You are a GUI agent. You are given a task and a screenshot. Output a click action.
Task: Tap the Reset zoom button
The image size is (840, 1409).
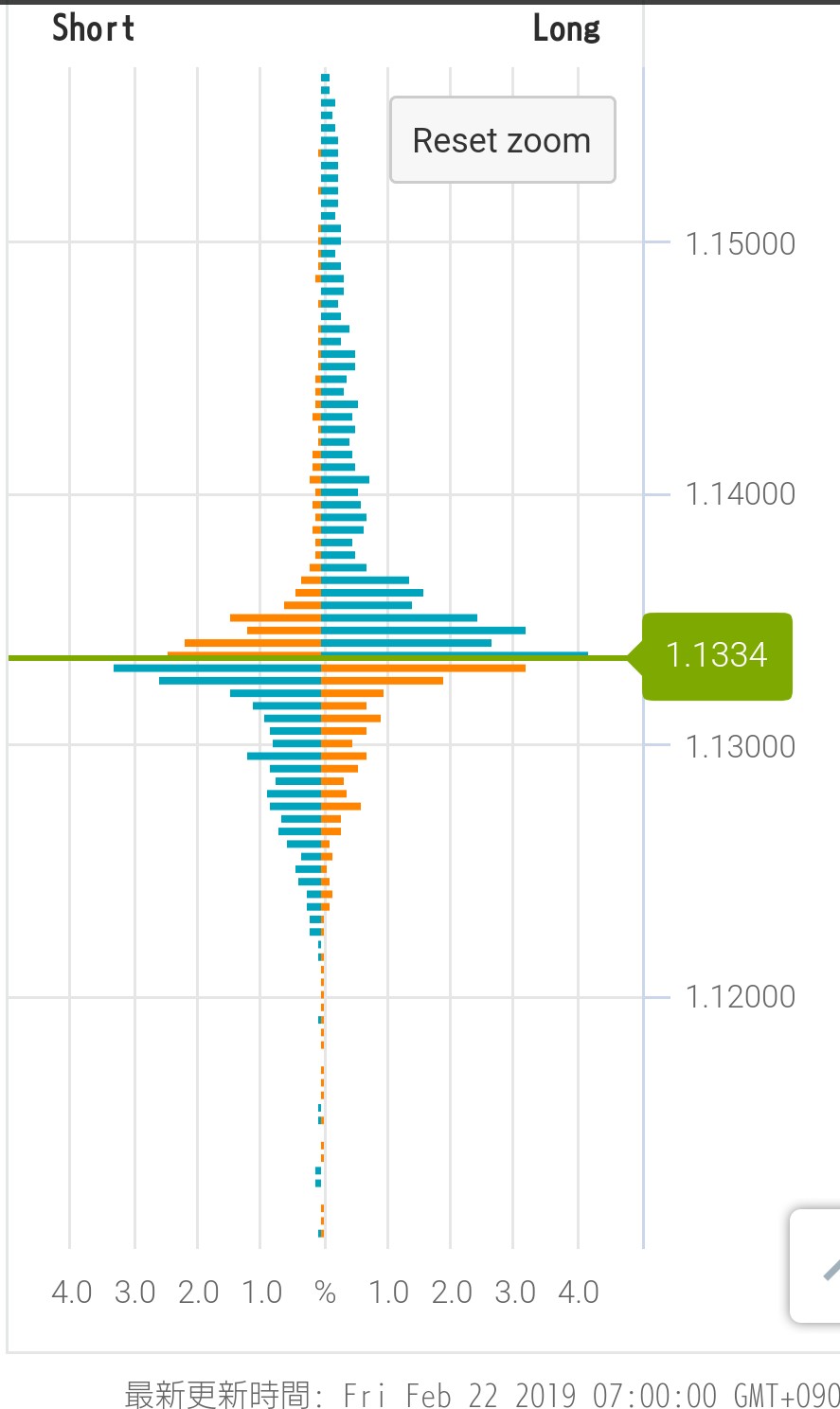[x=502, y=140]
